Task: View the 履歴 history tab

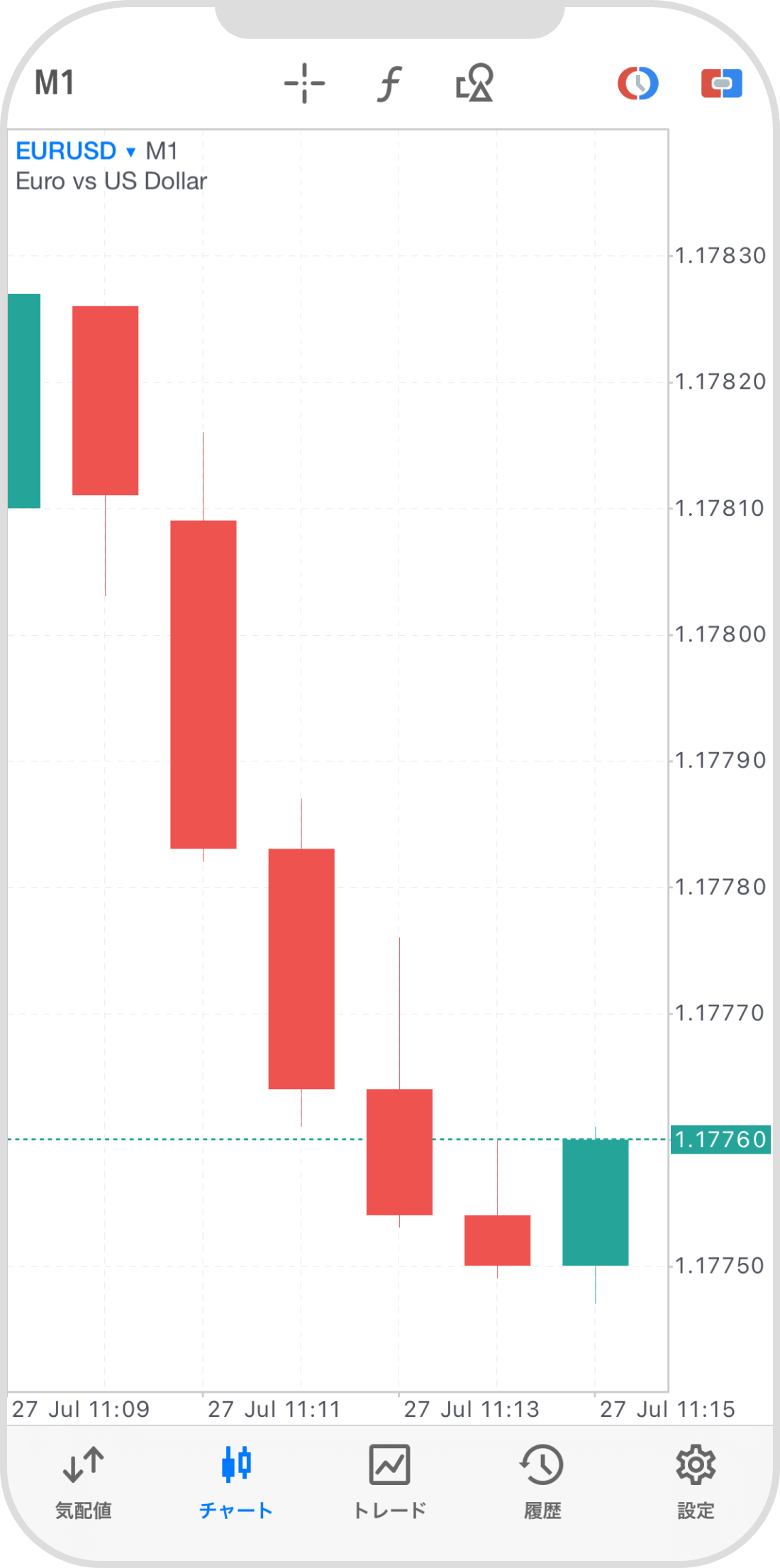Action: point(542,1480)
